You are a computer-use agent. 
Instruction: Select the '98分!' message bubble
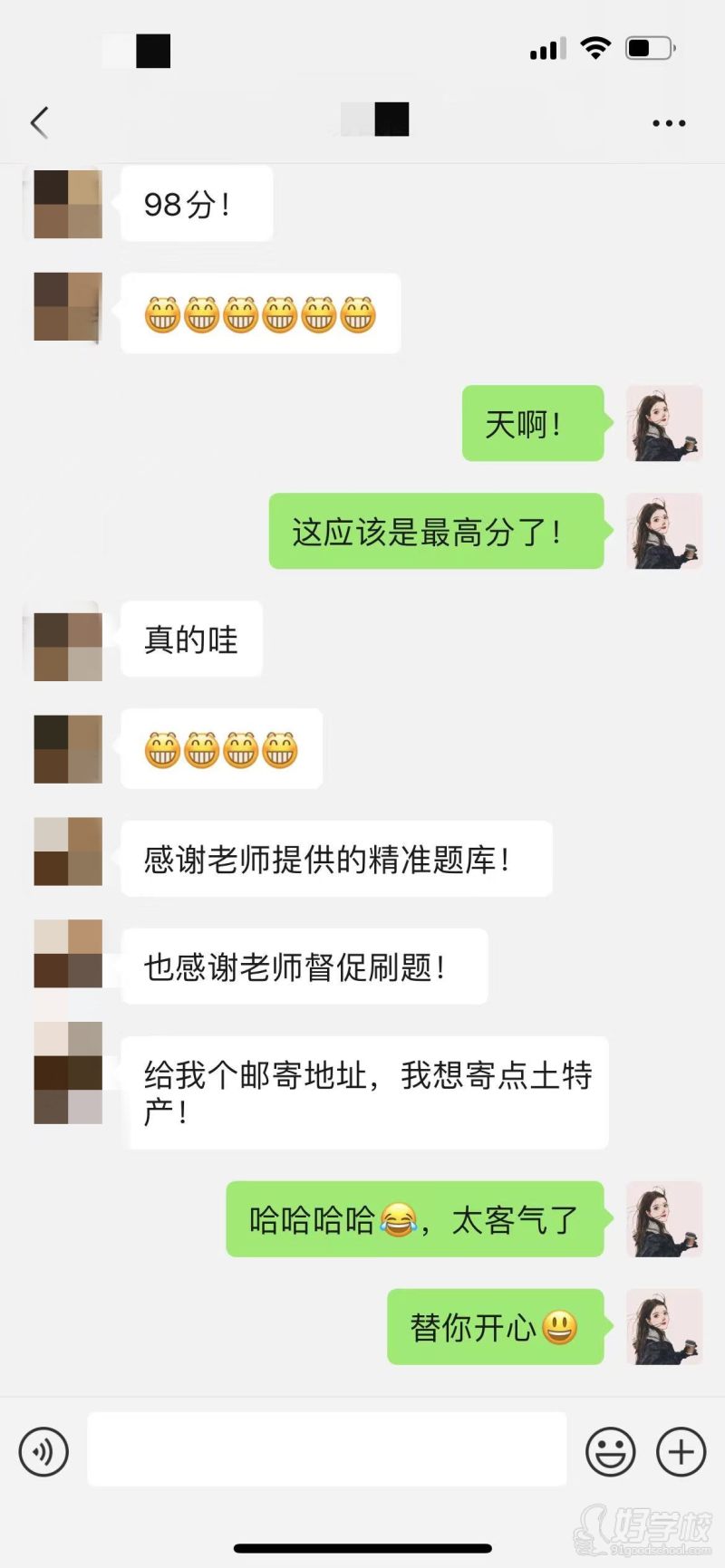pos(196,204)
